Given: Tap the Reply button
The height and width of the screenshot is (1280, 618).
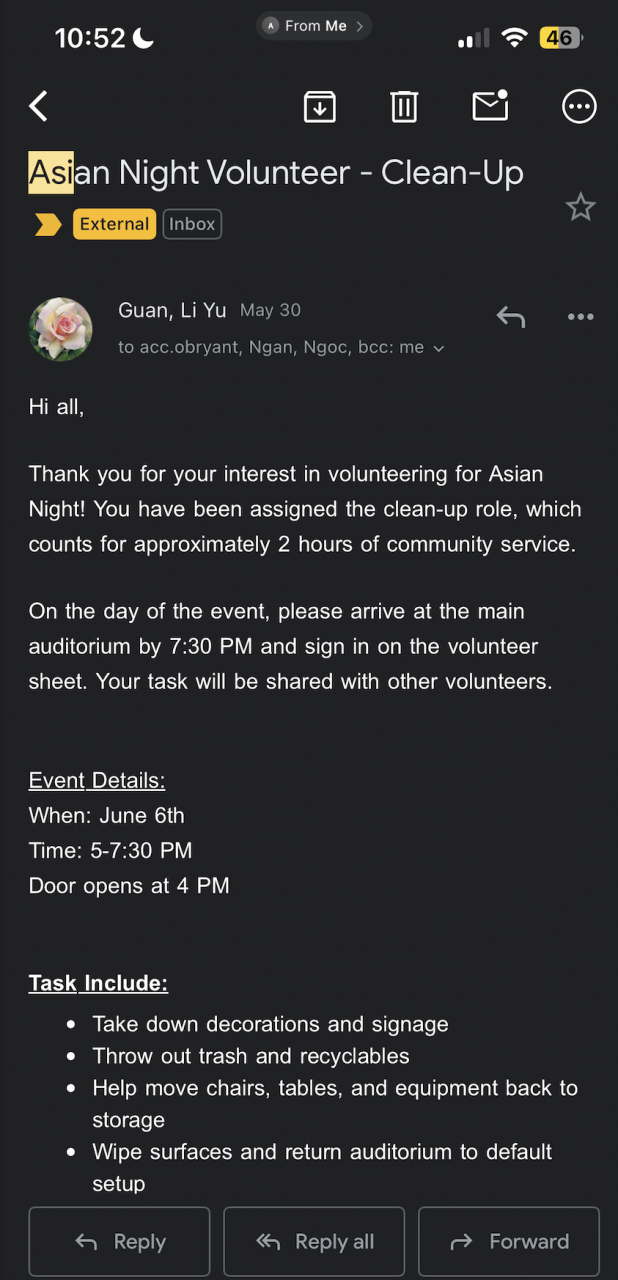Looking at the screenshot, I should click(120, 1242).
